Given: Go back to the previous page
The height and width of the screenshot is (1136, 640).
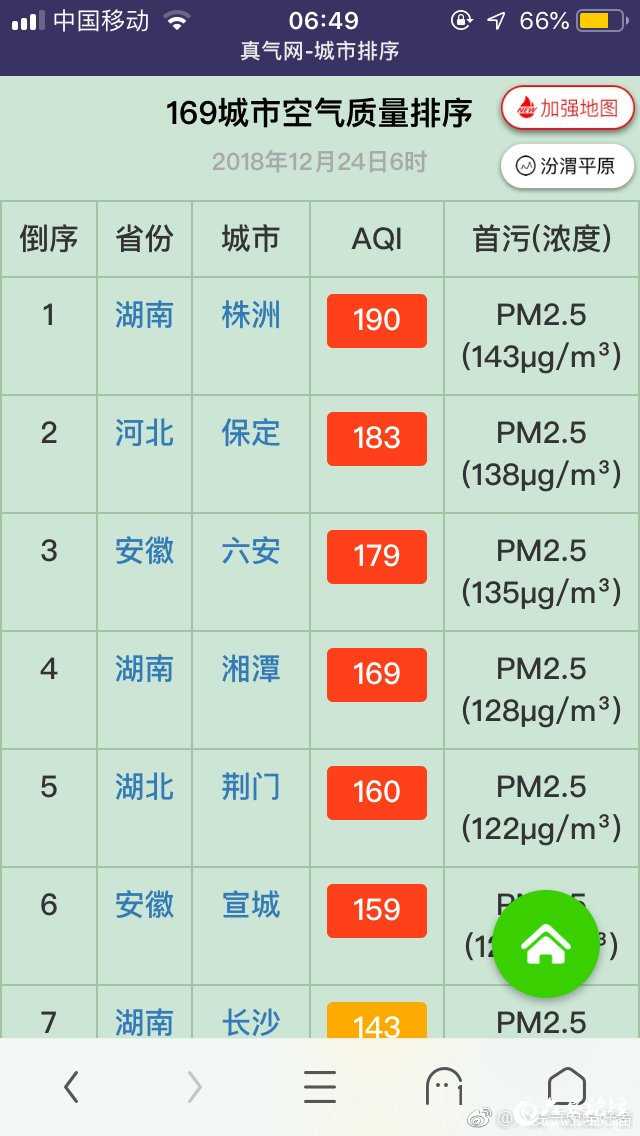Looking at the screenshot, I should tap(71, 1086).
